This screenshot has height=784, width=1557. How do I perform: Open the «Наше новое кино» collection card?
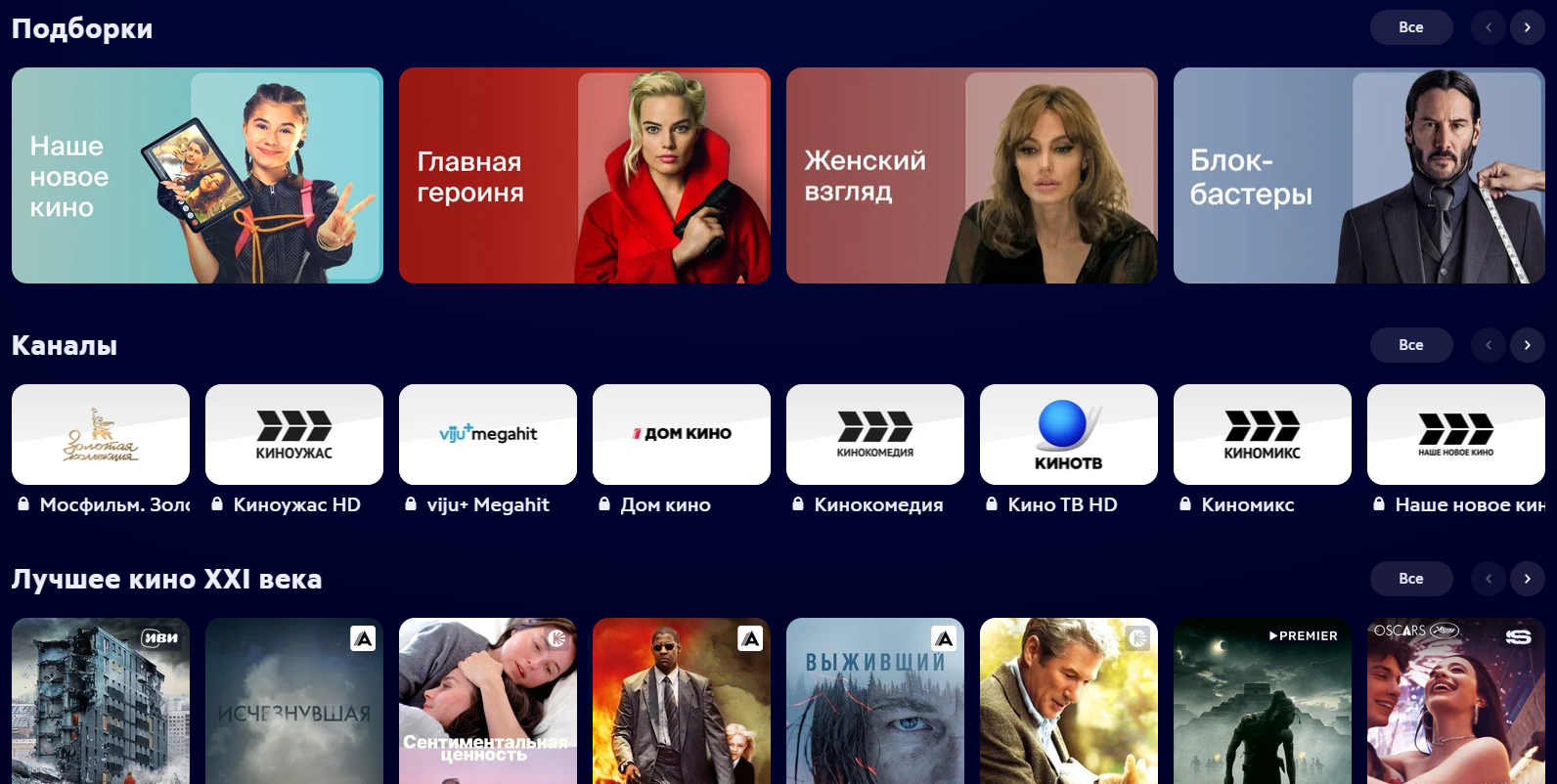(197, 176)
